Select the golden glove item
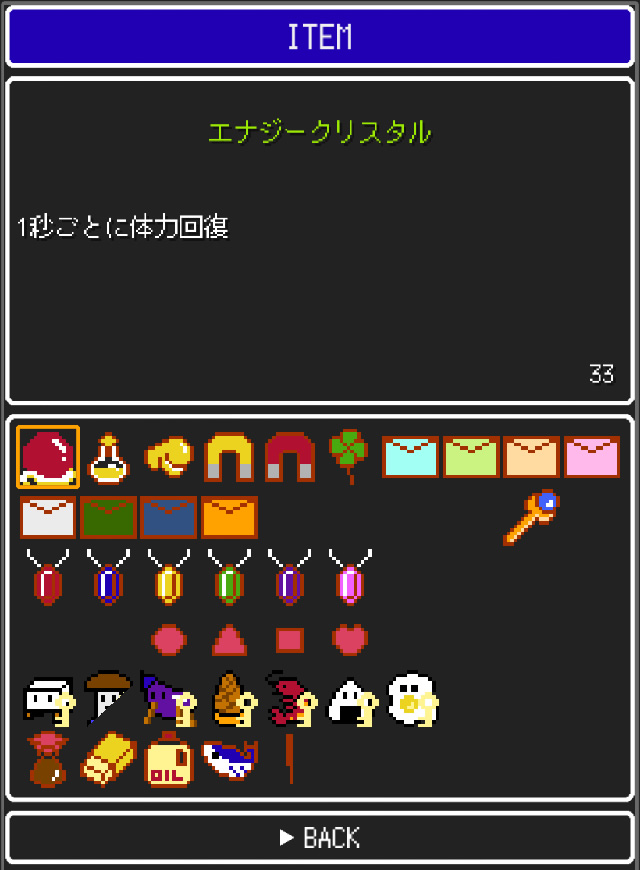Screen dimensions: 640x870 click(x=168, y=457)
